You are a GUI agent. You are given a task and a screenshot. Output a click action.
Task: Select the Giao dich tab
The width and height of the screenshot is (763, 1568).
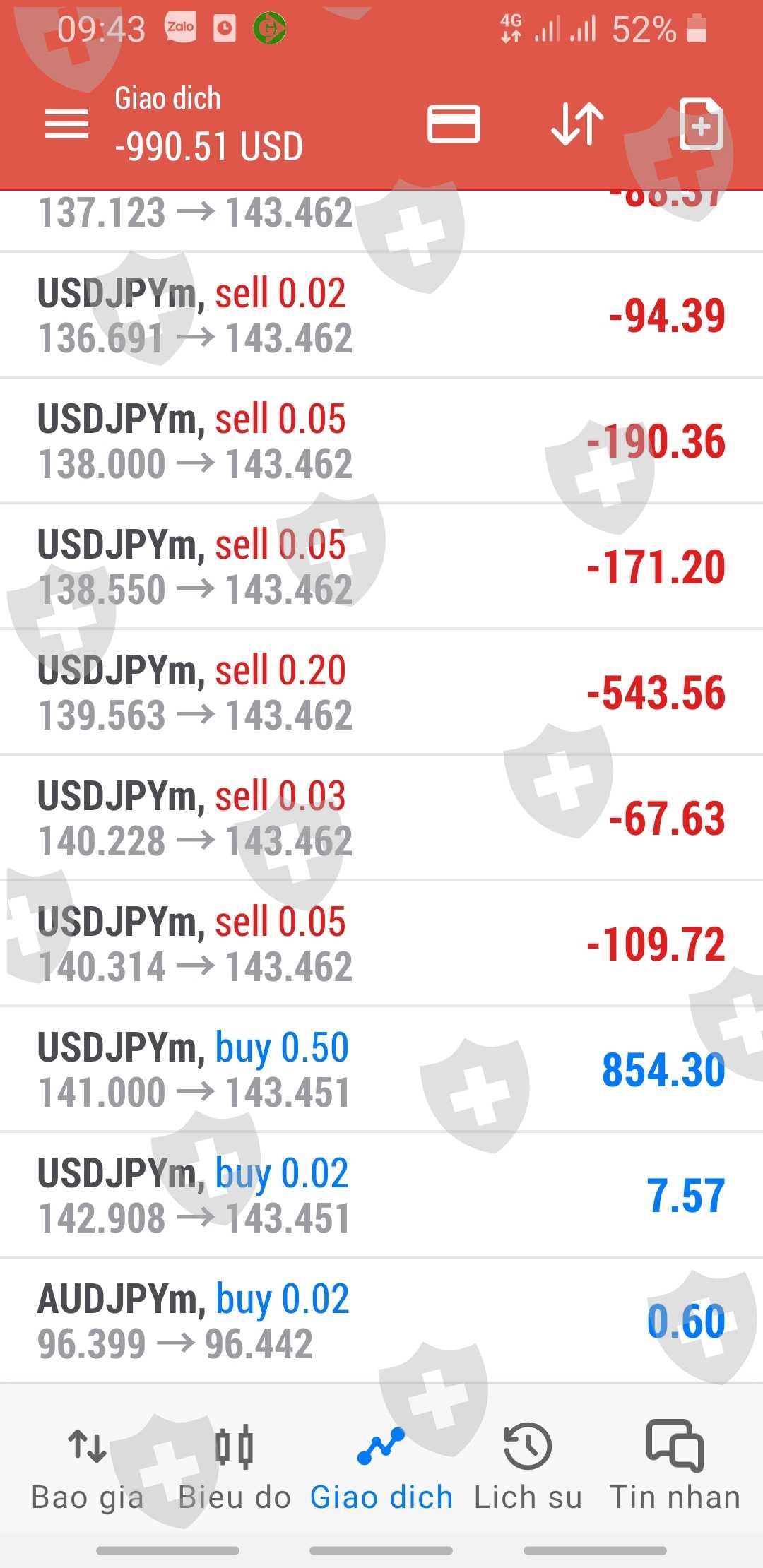tap(381, 1466)
